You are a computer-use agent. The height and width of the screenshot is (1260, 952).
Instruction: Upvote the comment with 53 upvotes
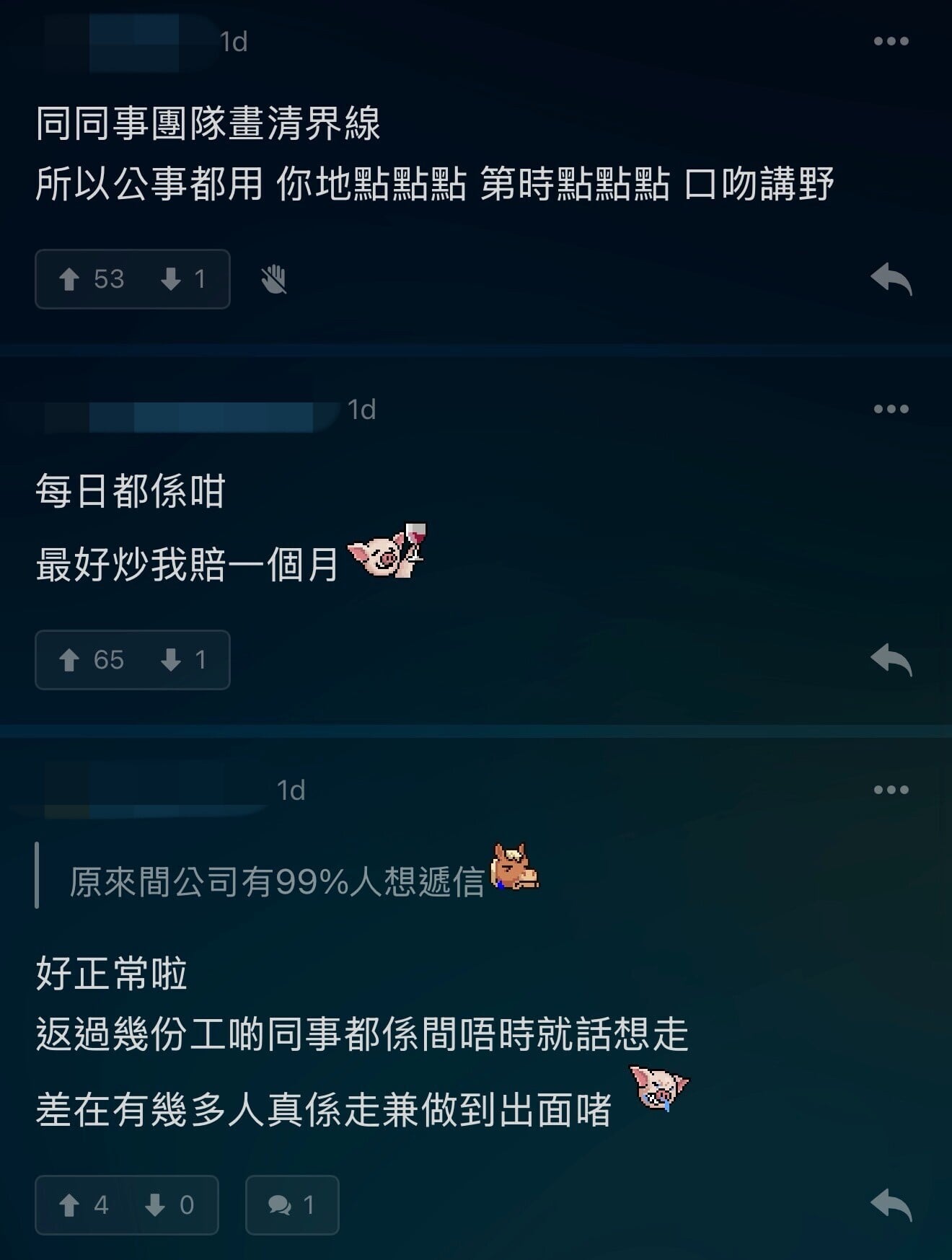(x=70, y=279)
